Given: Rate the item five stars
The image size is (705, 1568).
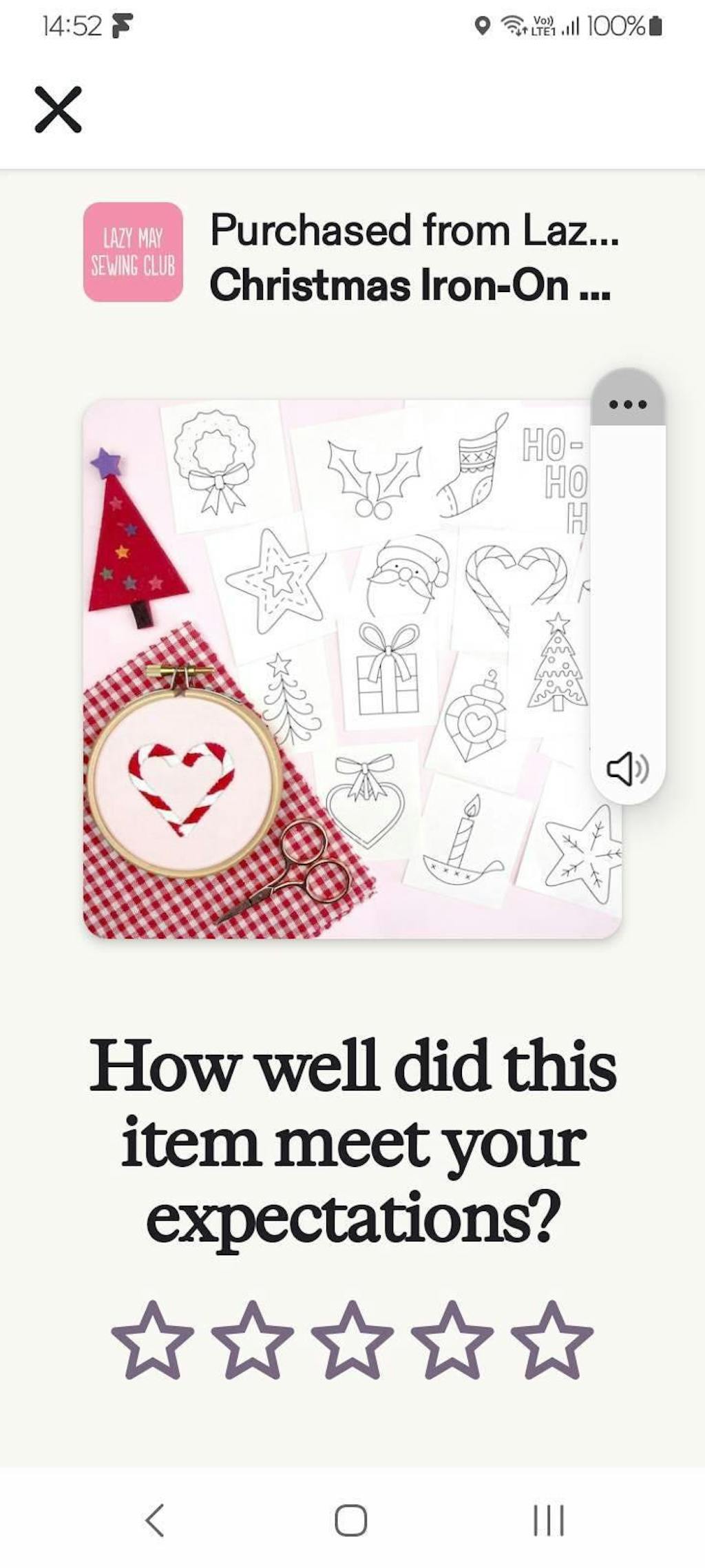Looking at the screenshot, I should 552,1339.
